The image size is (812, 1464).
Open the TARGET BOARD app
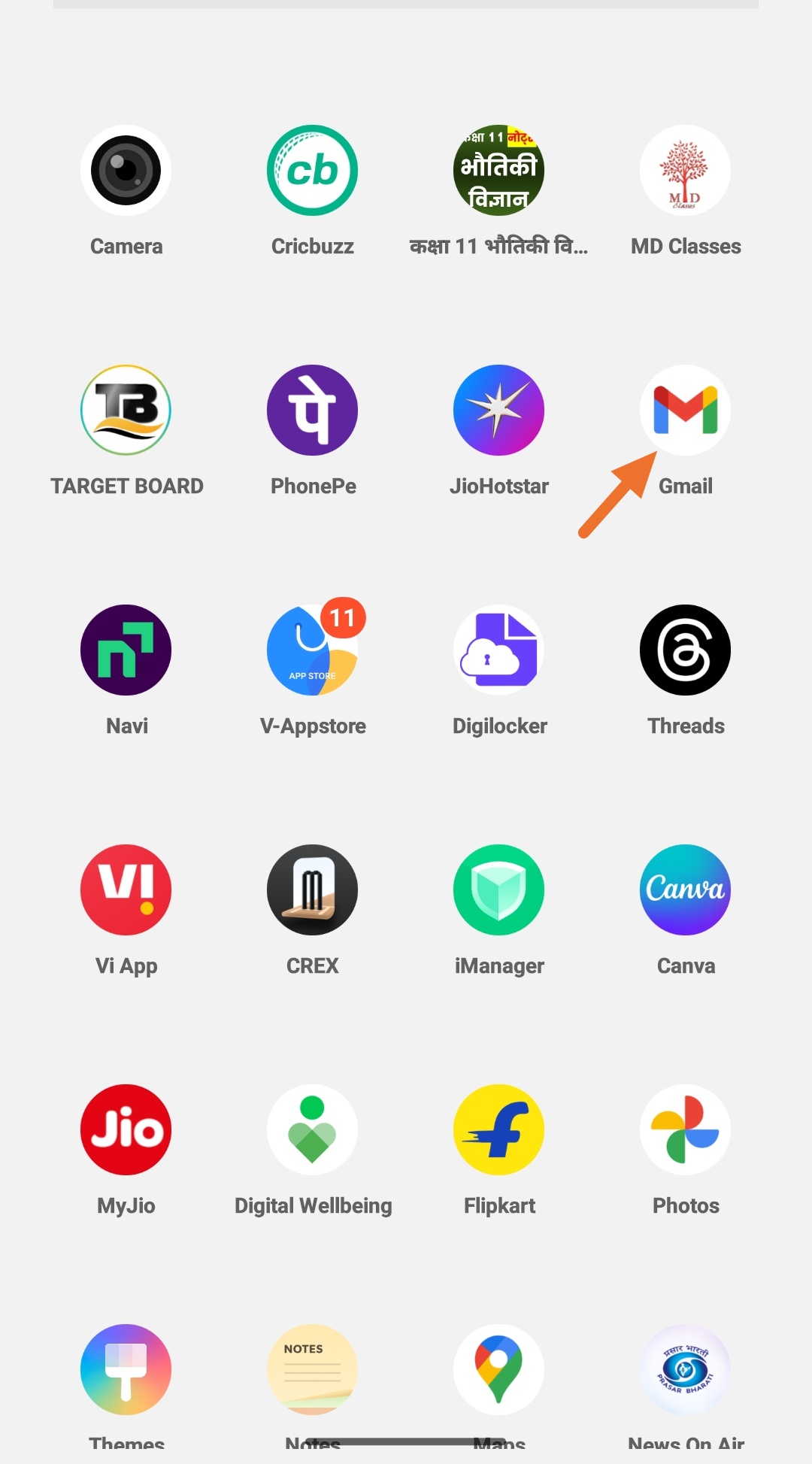[126, 410]
